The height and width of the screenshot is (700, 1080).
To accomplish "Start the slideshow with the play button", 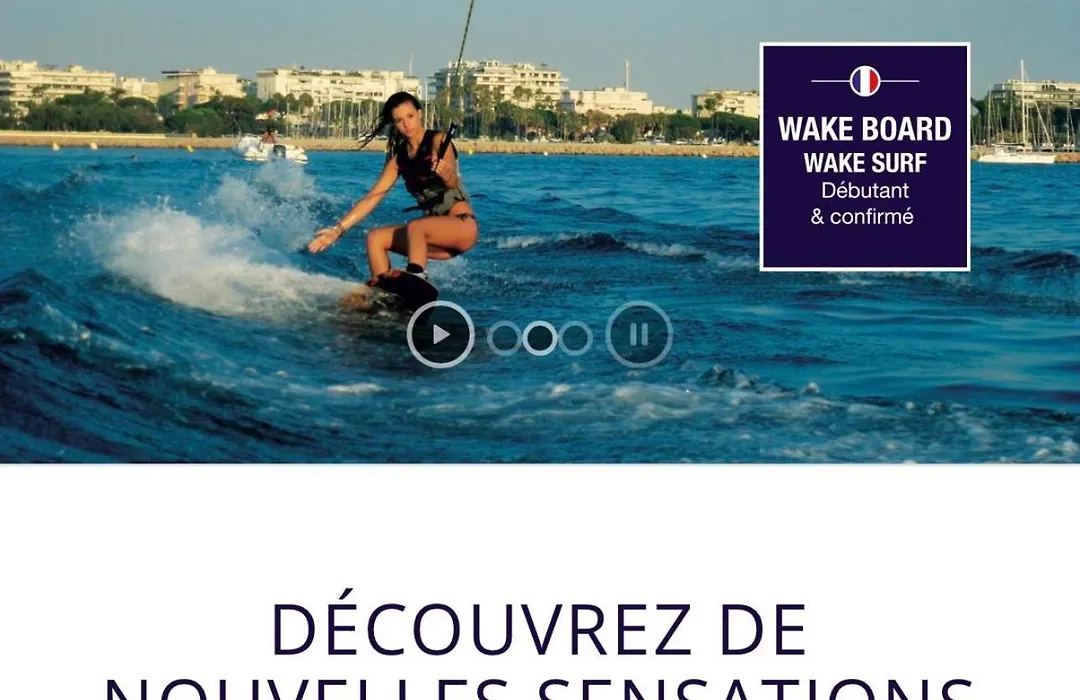I will point(440,335).
